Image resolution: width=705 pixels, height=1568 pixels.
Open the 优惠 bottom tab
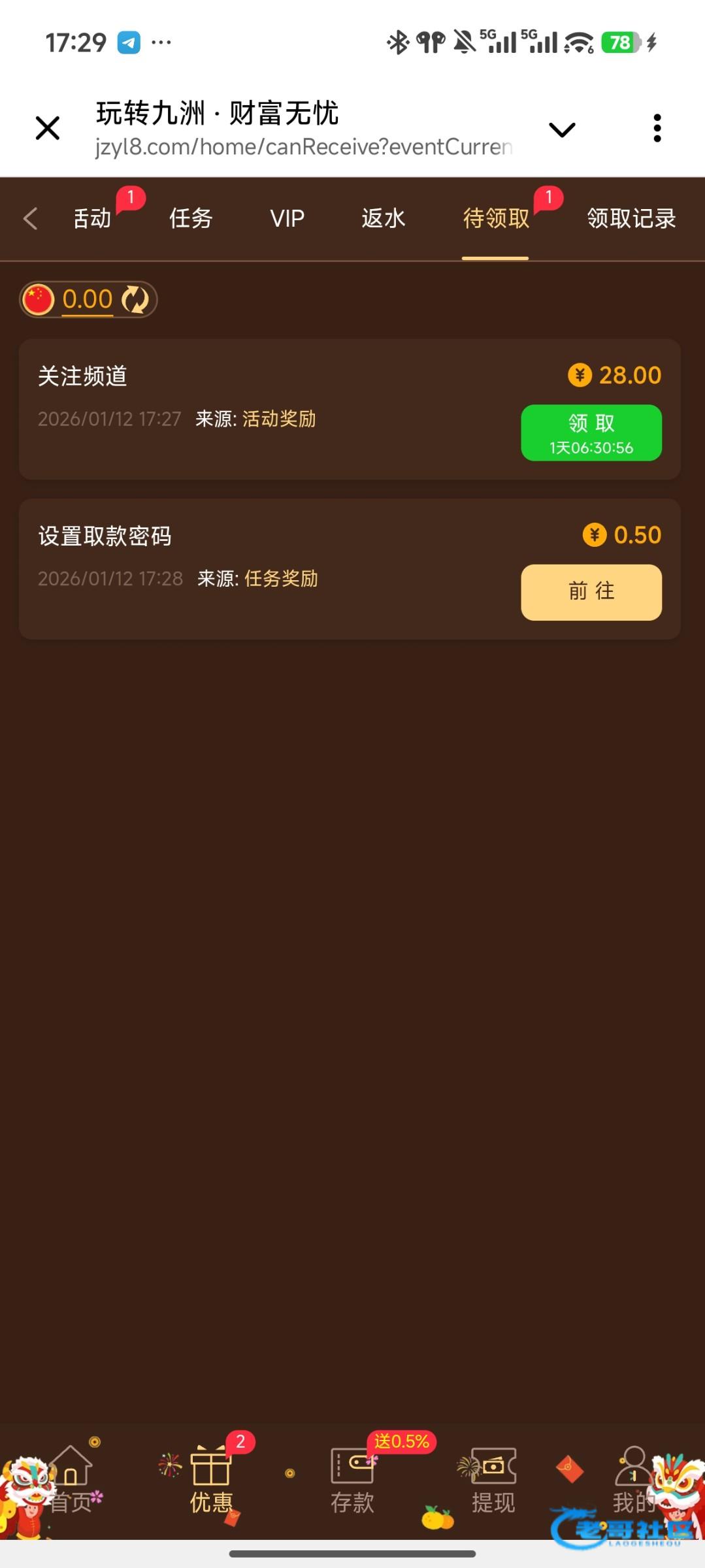click(211, 1480)
